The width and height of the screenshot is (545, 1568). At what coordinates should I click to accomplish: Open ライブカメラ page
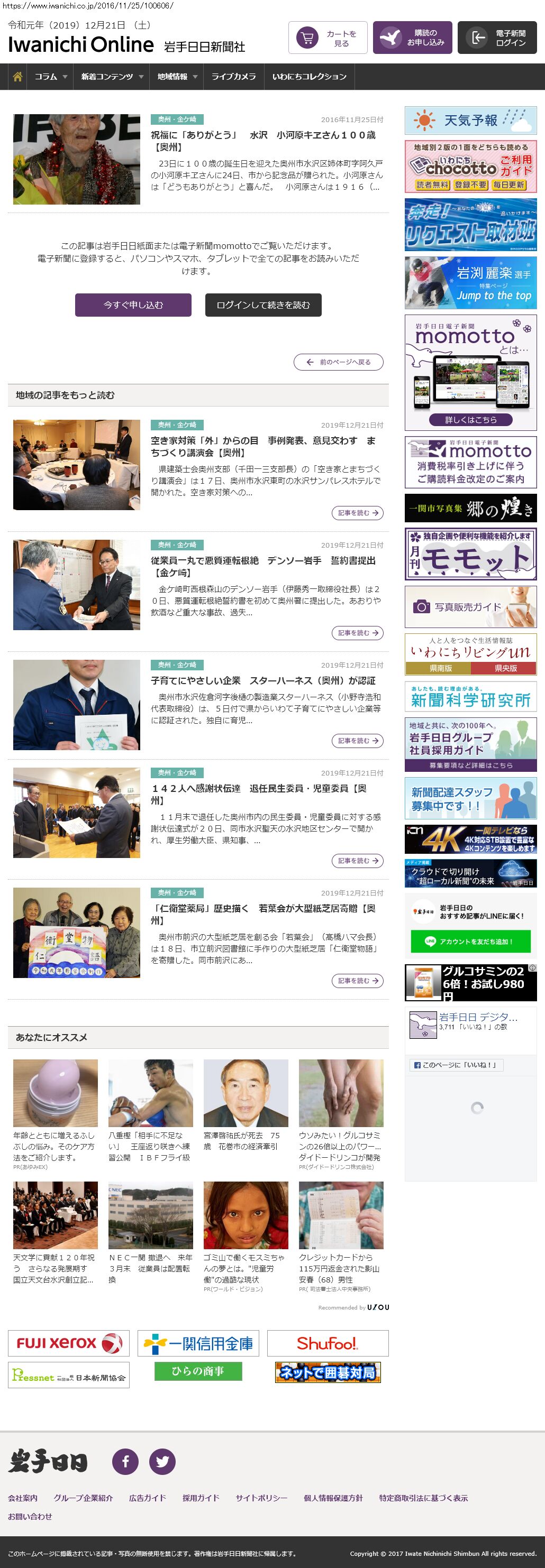(233, 77)
